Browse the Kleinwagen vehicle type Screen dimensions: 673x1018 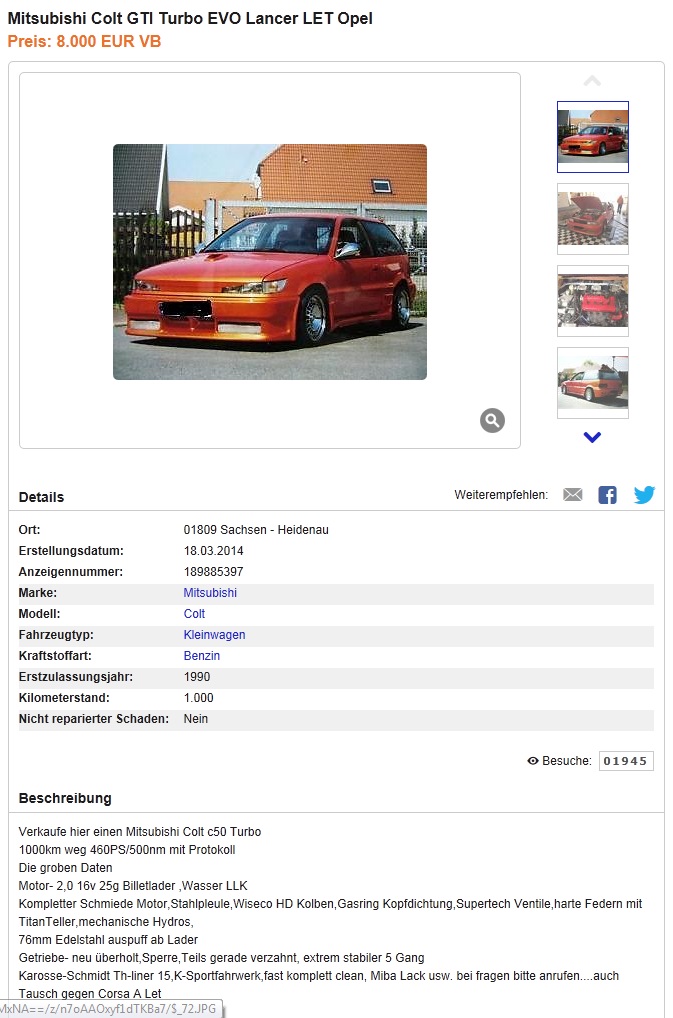click(x=214, y=635)
